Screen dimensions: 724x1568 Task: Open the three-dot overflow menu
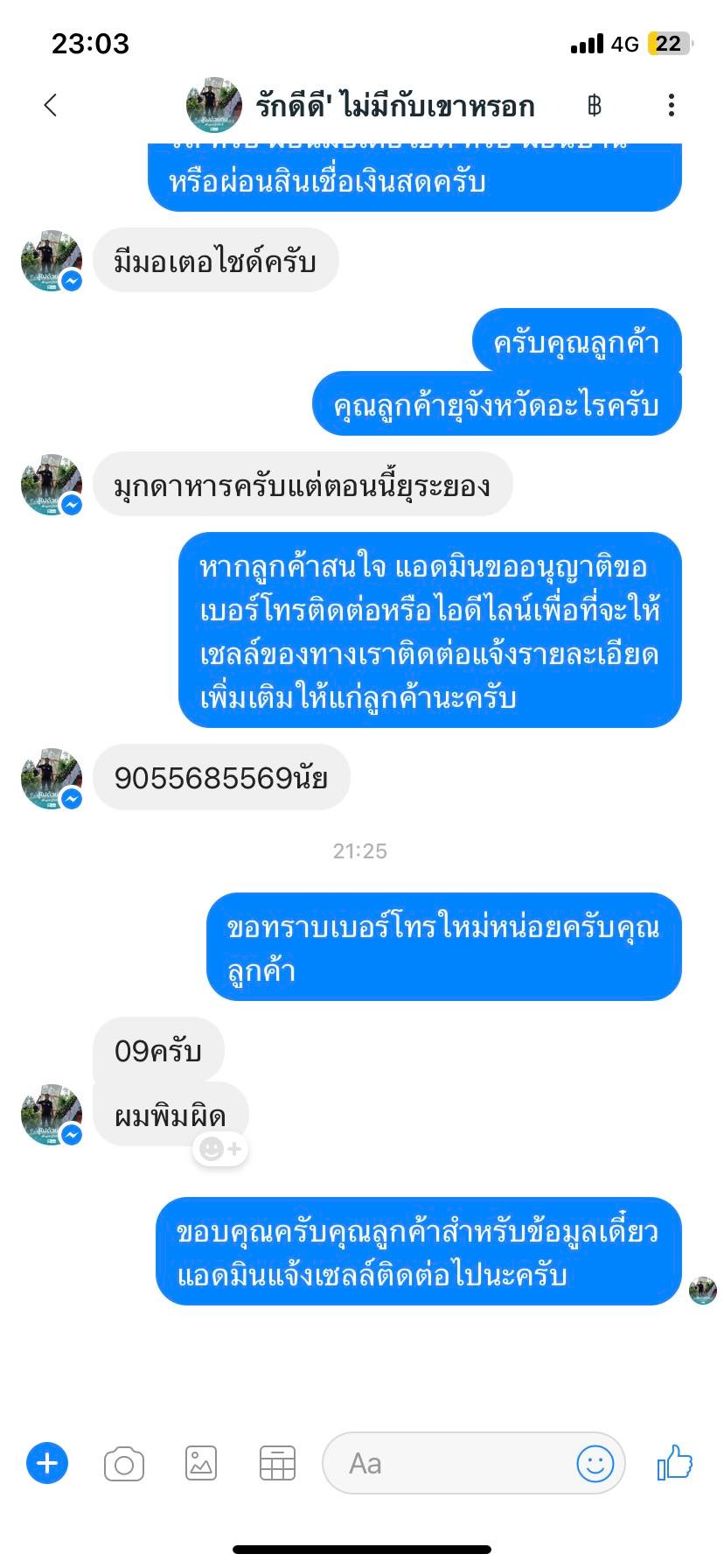(671, 106)
